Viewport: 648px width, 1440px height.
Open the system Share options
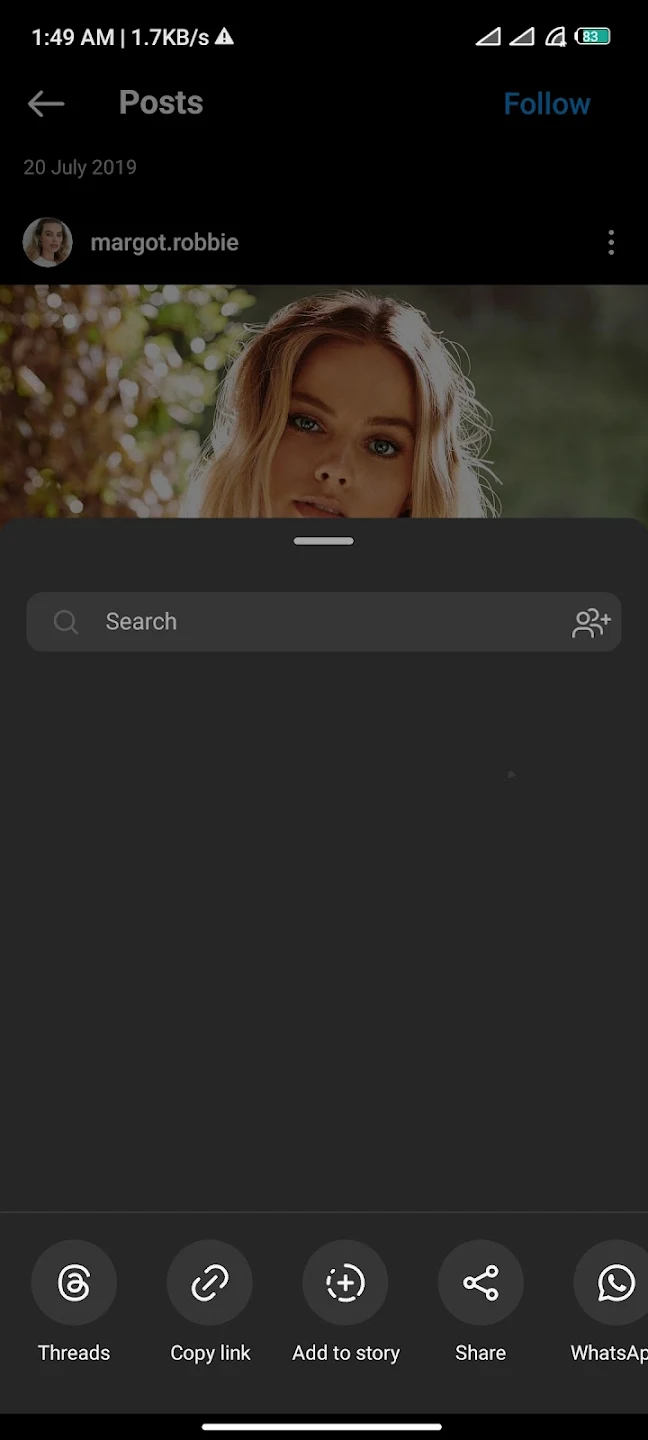coord(480,1283)
